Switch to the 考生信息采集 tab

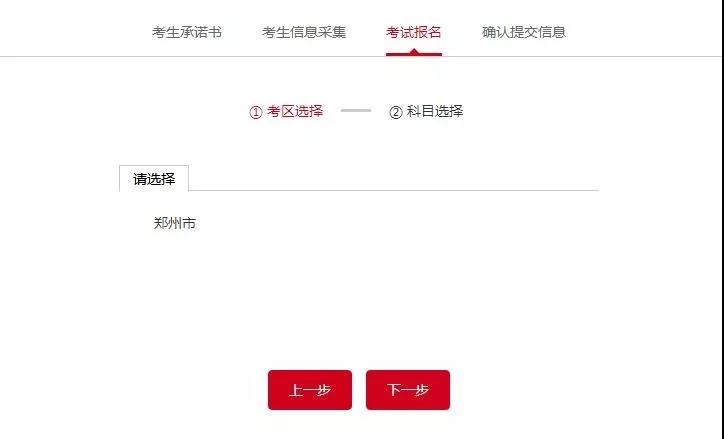pyautogui.click(x=304, y=32)
